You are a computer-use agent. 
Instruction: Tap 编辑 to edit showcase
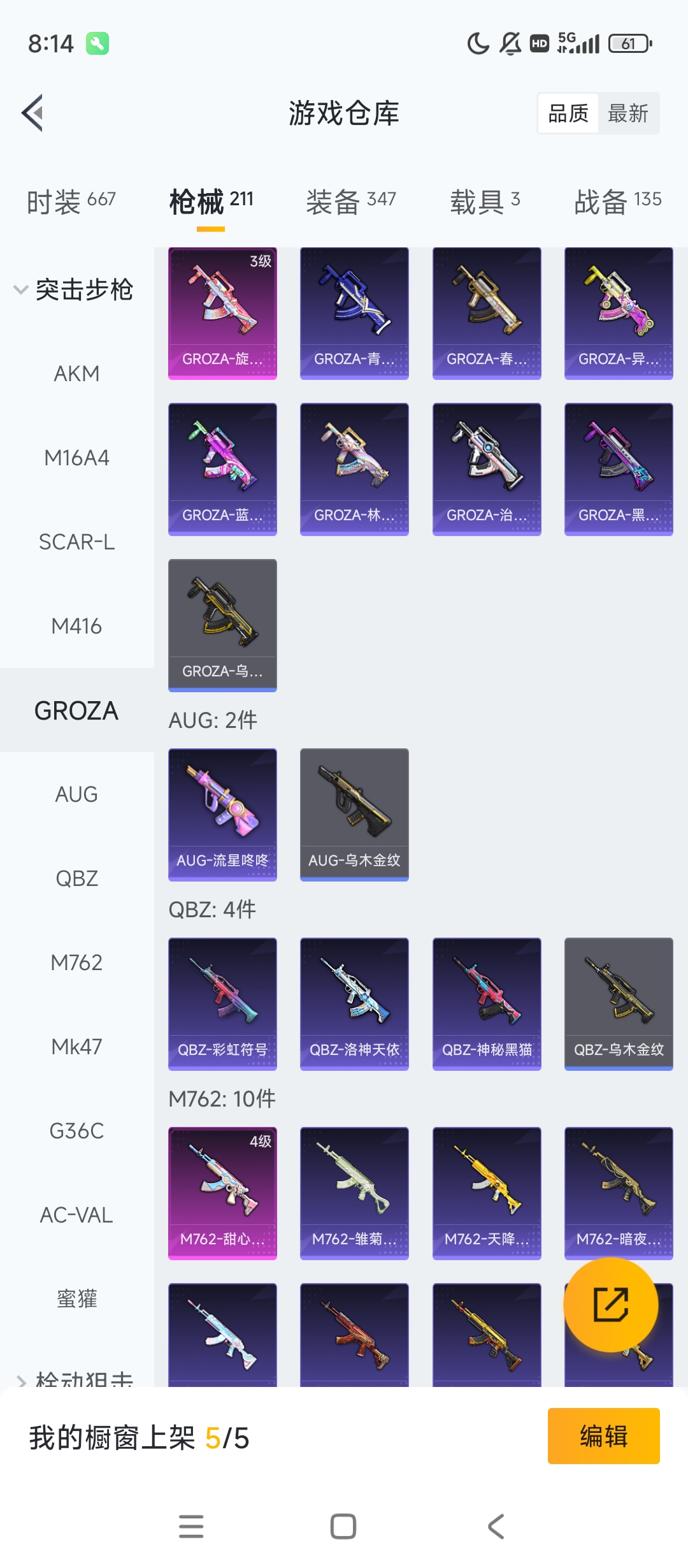603,1436
